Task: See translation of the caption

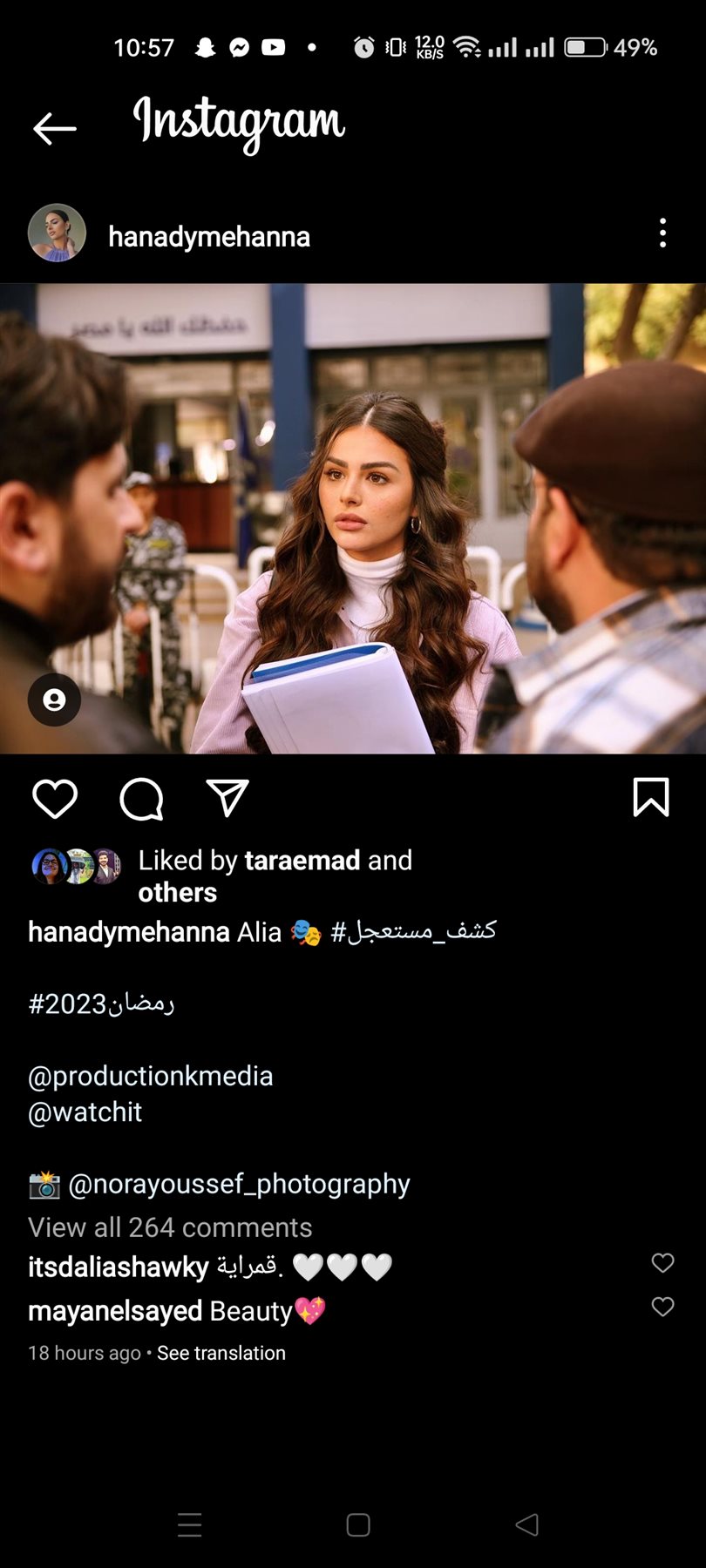Action: pyautogui.click(x=221, y=1353)
